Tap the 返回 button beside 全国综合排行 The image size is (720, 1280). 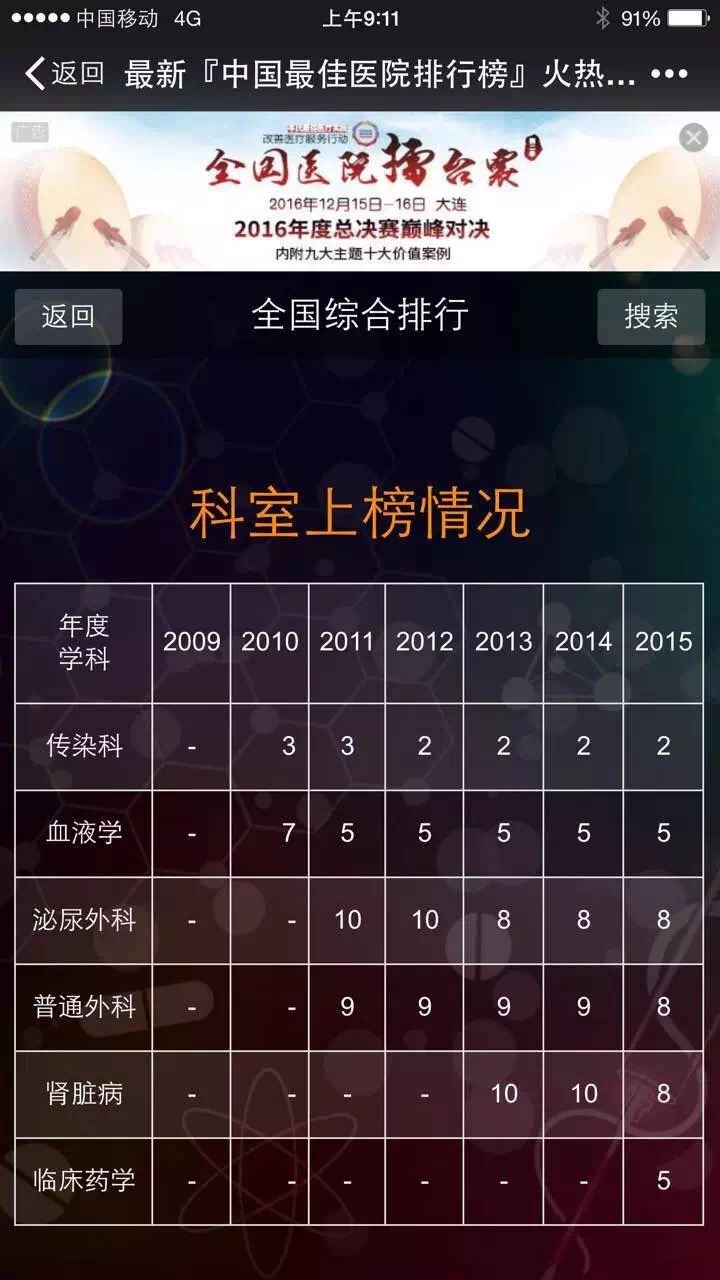click(x=68, y=317)
